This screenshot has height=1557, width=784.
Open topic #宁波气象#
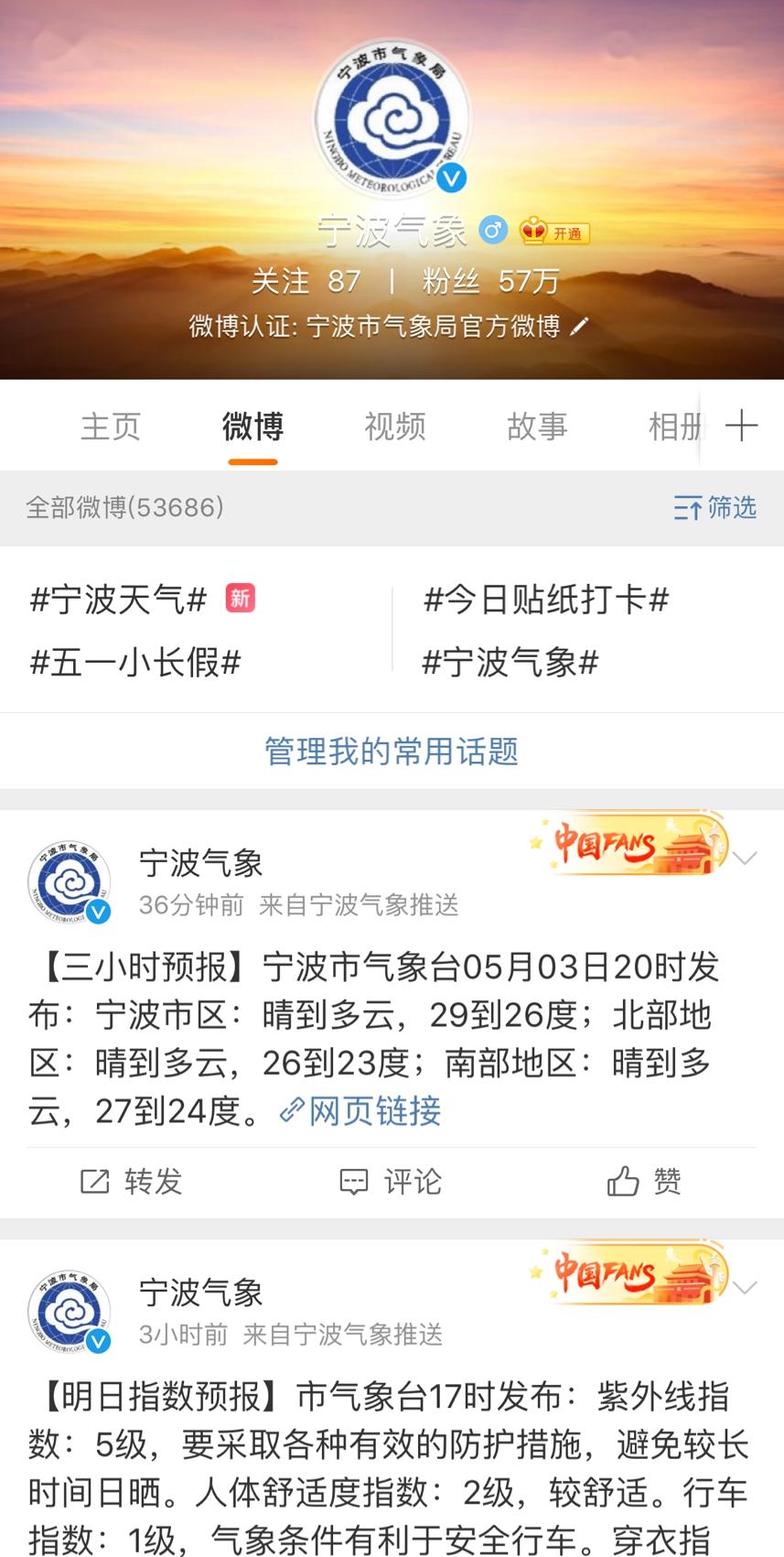click(510, 662)
